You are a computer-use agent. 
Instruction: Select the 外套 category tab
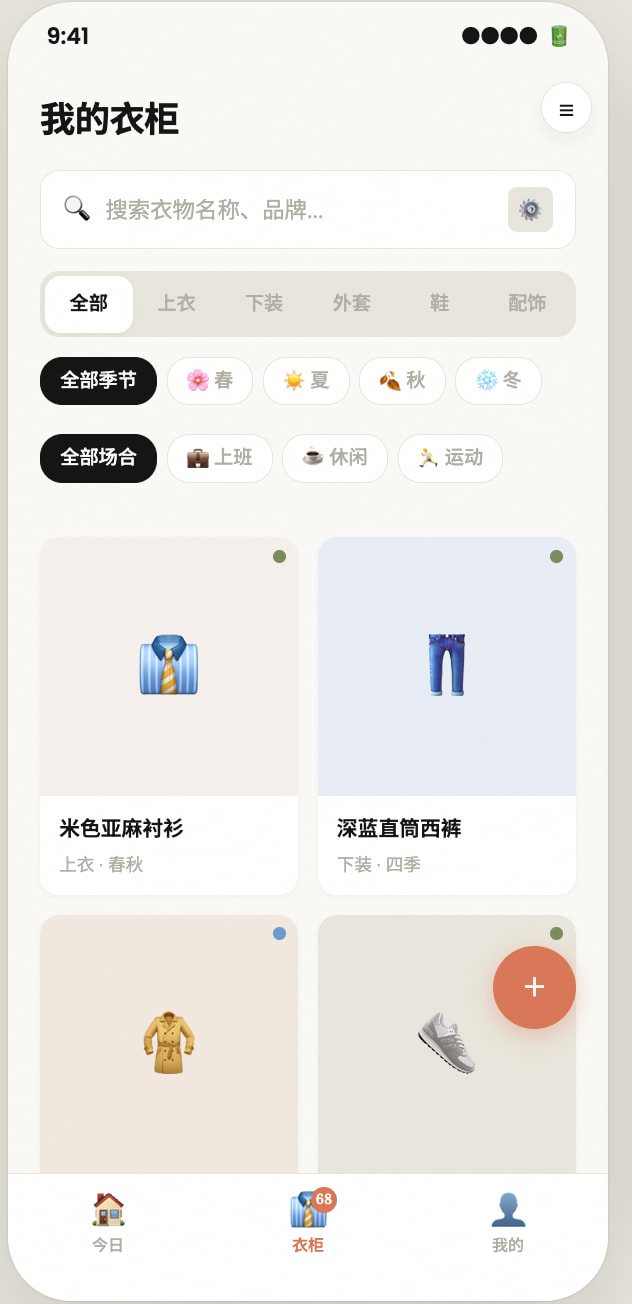[352, 303]
